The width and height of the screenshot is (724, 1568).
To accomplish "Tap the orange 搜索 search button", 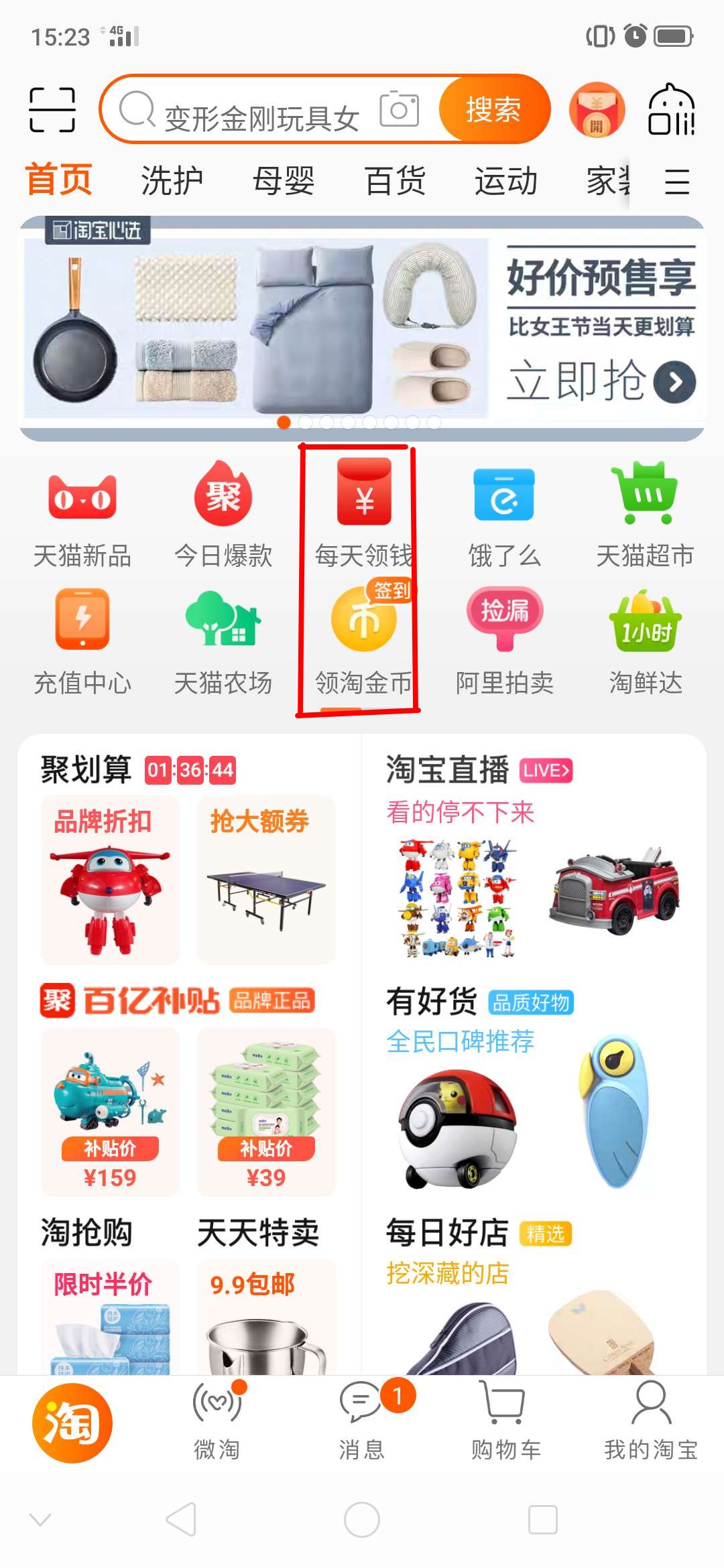I will (494, 109).
